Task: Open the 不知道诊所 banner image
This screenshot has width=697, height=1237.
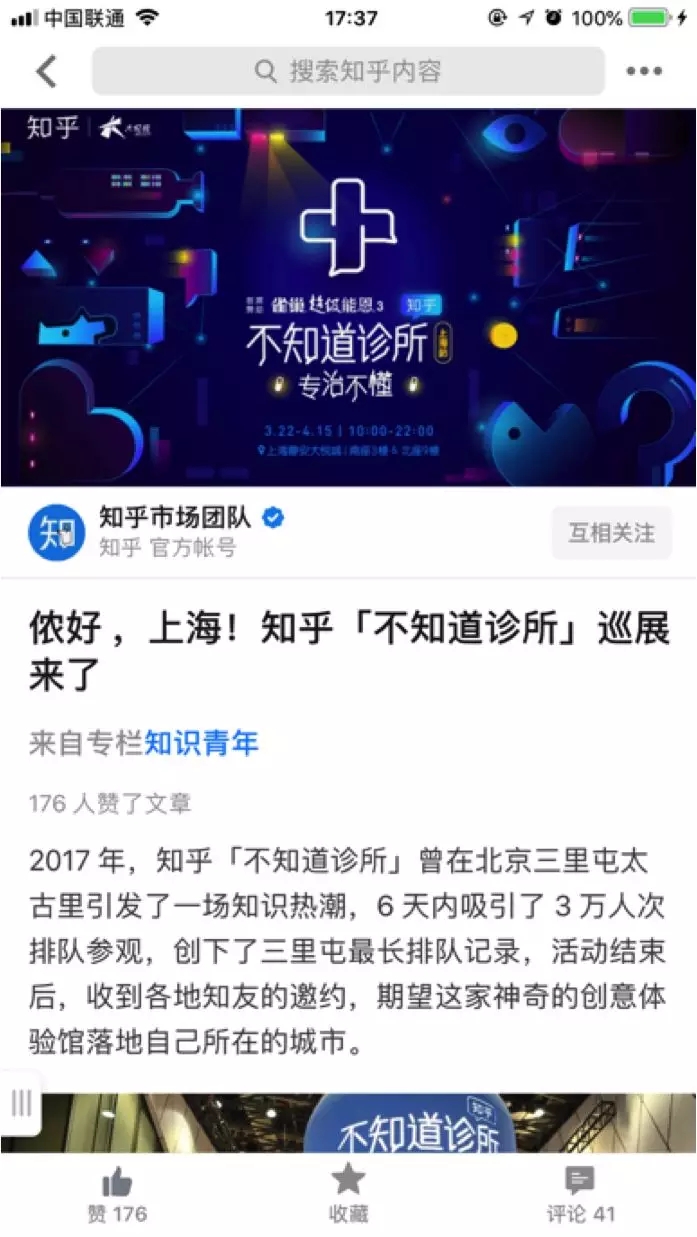Action: point(348,298)
